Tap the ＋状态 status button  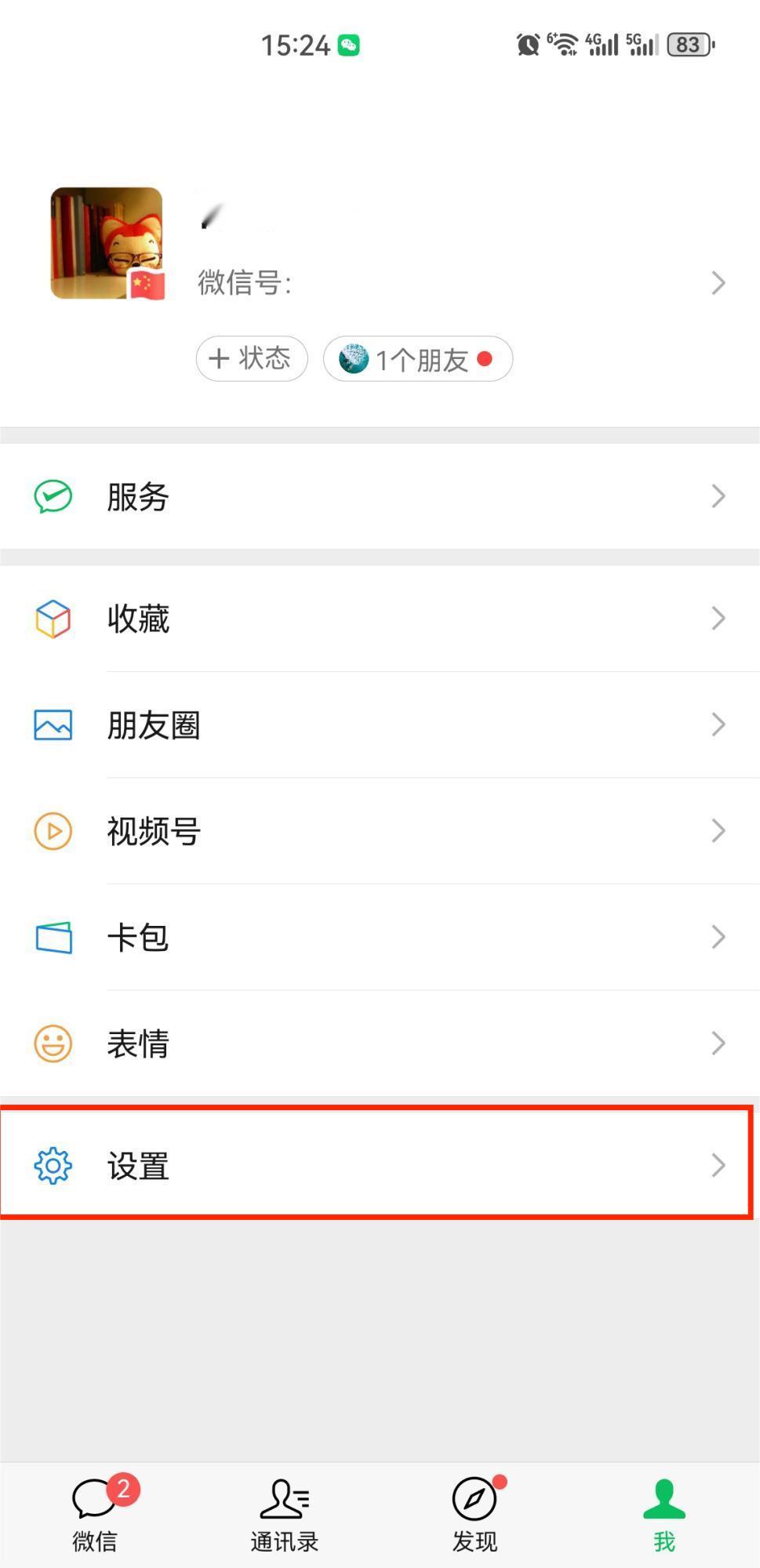tap(251, 358)
